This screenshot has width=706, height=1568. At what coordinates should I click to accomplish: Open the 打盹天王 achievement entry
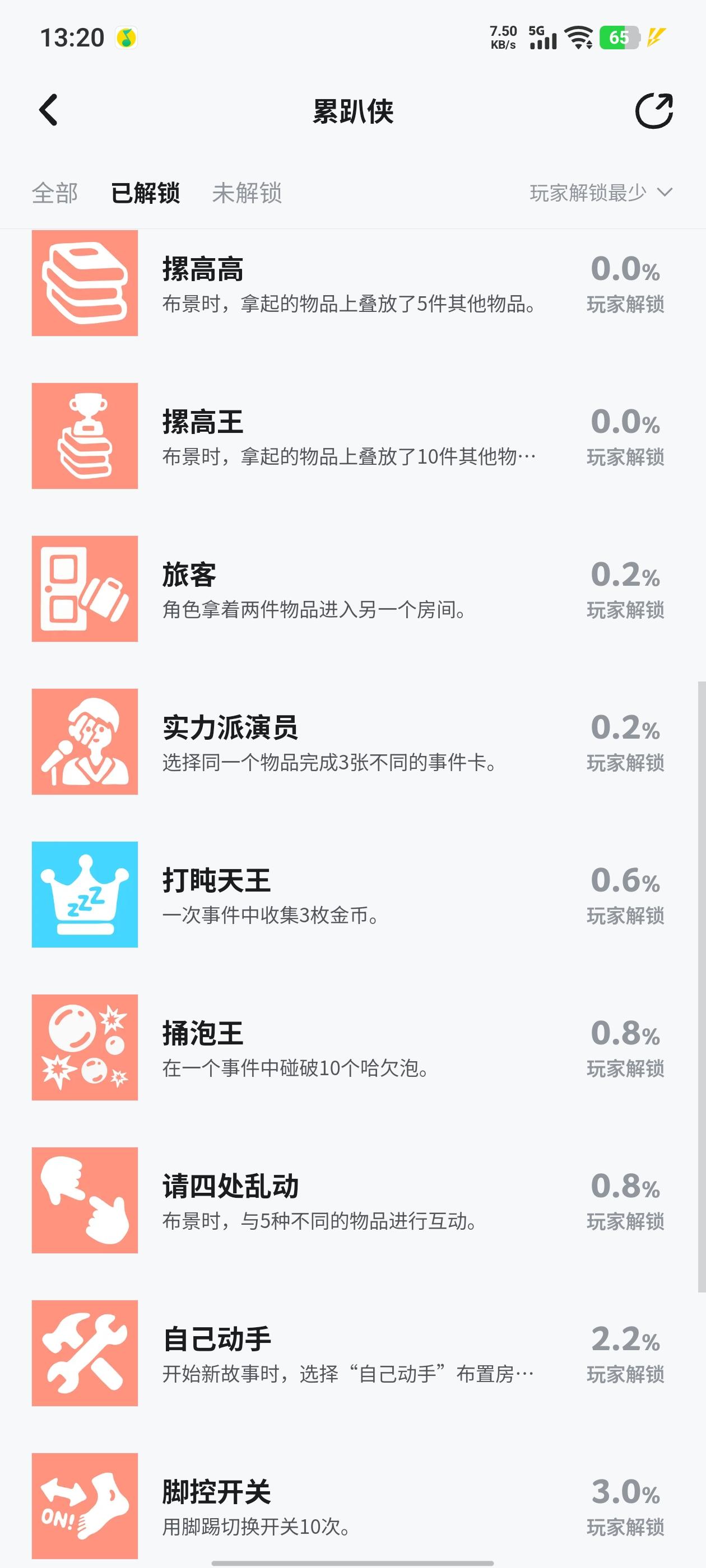[x=354, y=894]
